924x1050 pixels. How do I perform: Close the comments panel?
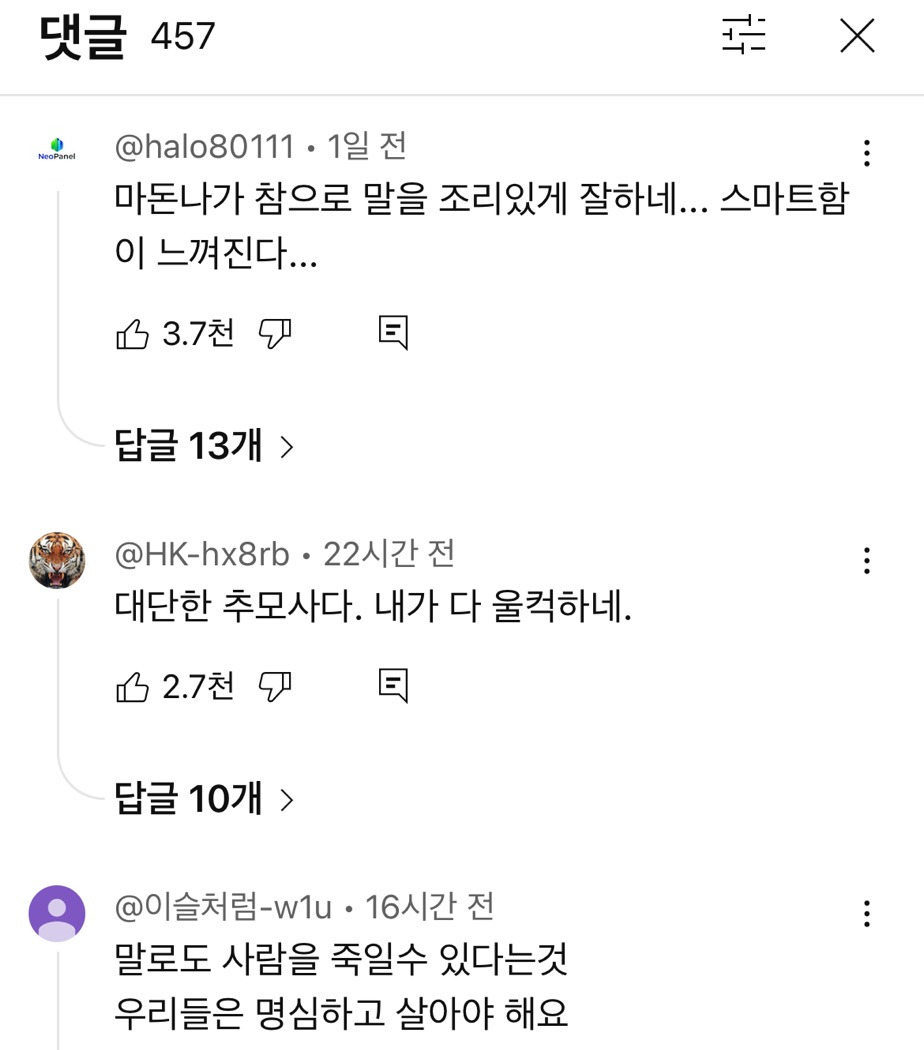point(857,35)
